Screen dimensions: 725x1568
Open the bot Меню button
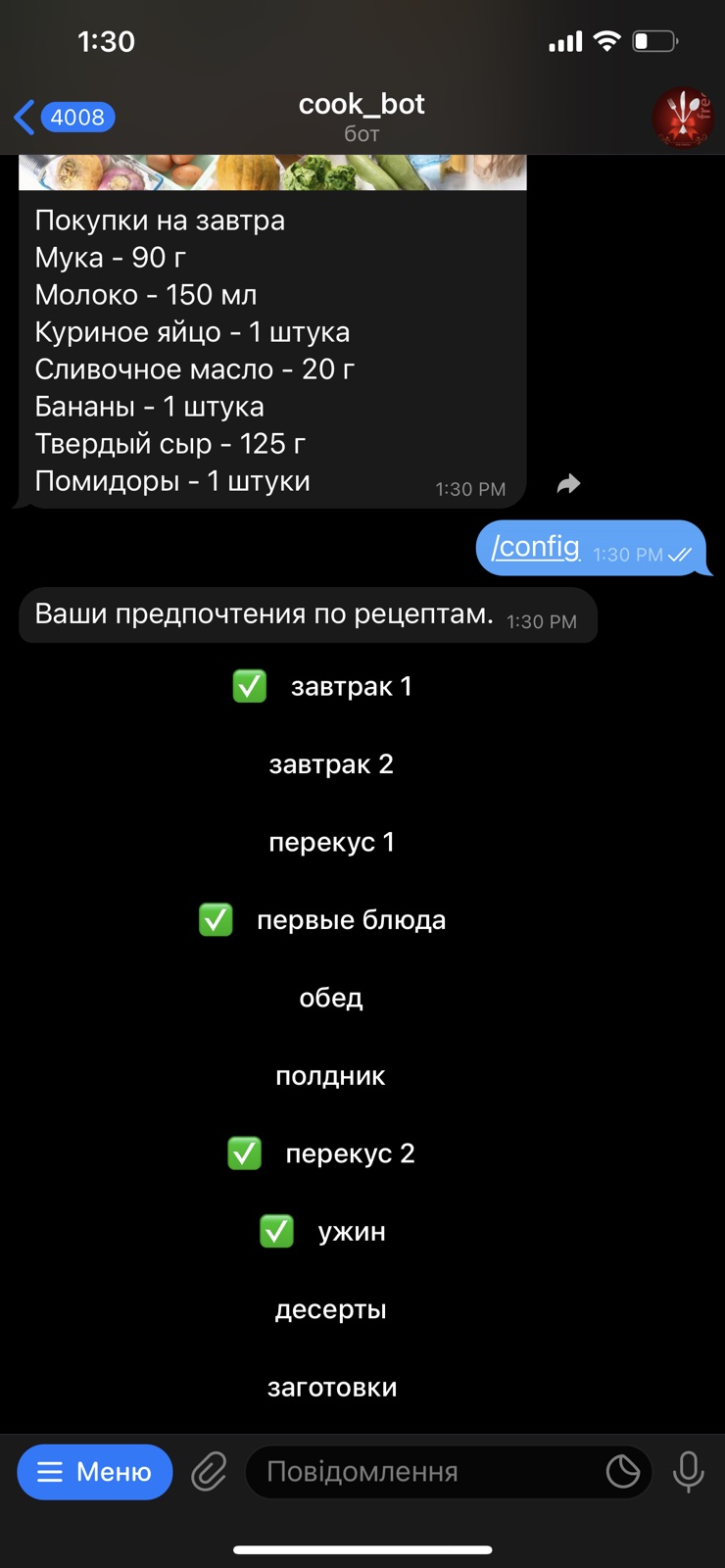pyautogui.click(x=95, y=1472)
